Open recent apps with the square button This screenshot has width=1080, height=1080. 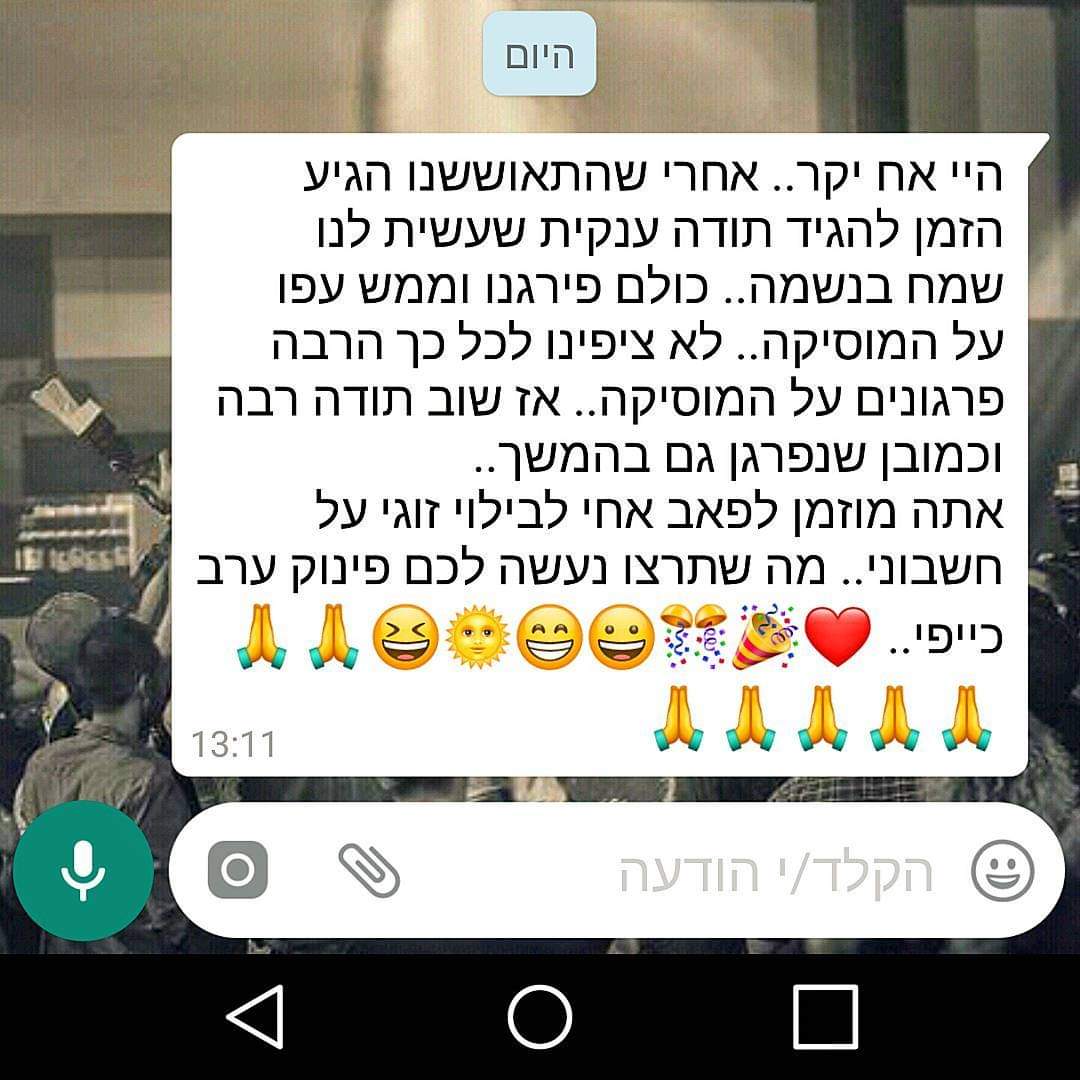click(825, 1016)
